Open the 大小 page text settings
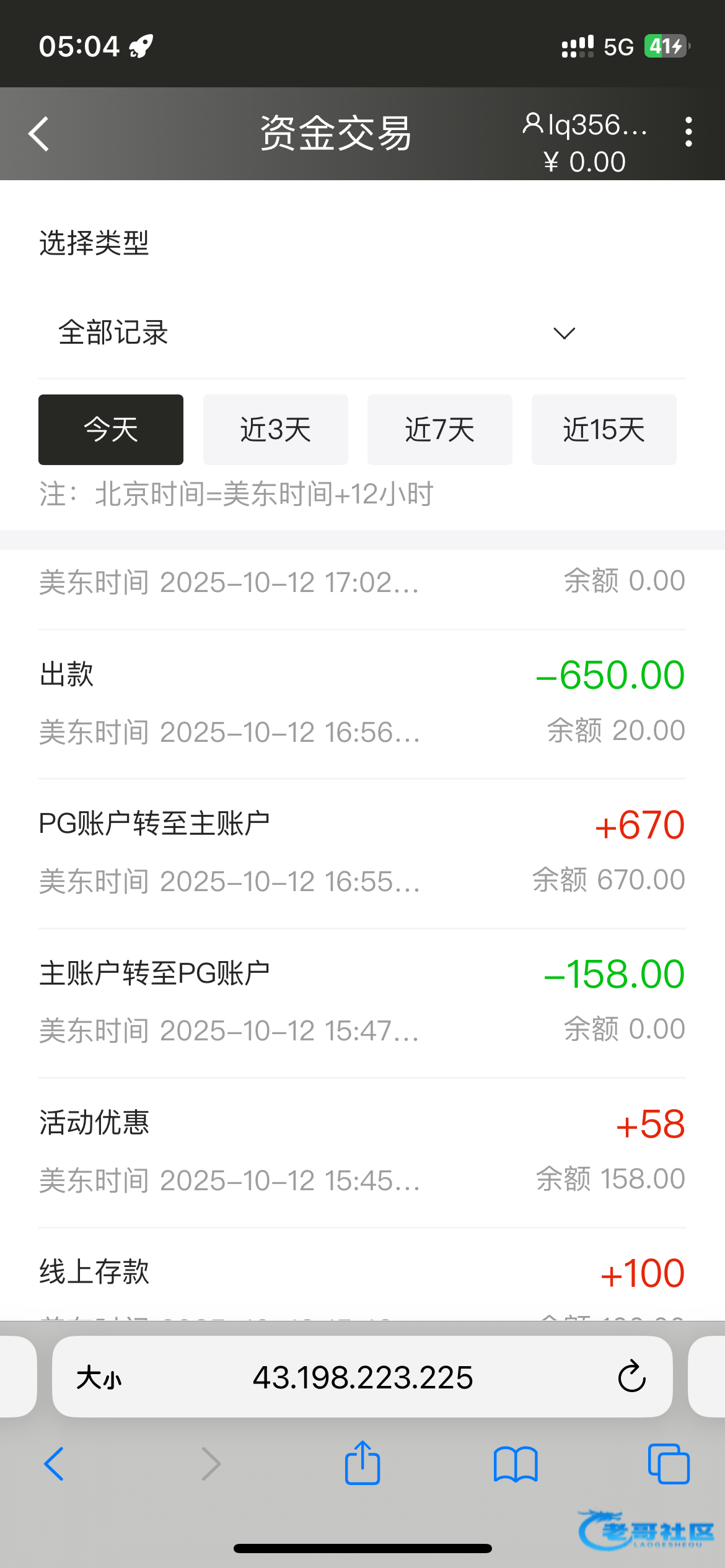The image size is (725, 1568). [99, 1378]
